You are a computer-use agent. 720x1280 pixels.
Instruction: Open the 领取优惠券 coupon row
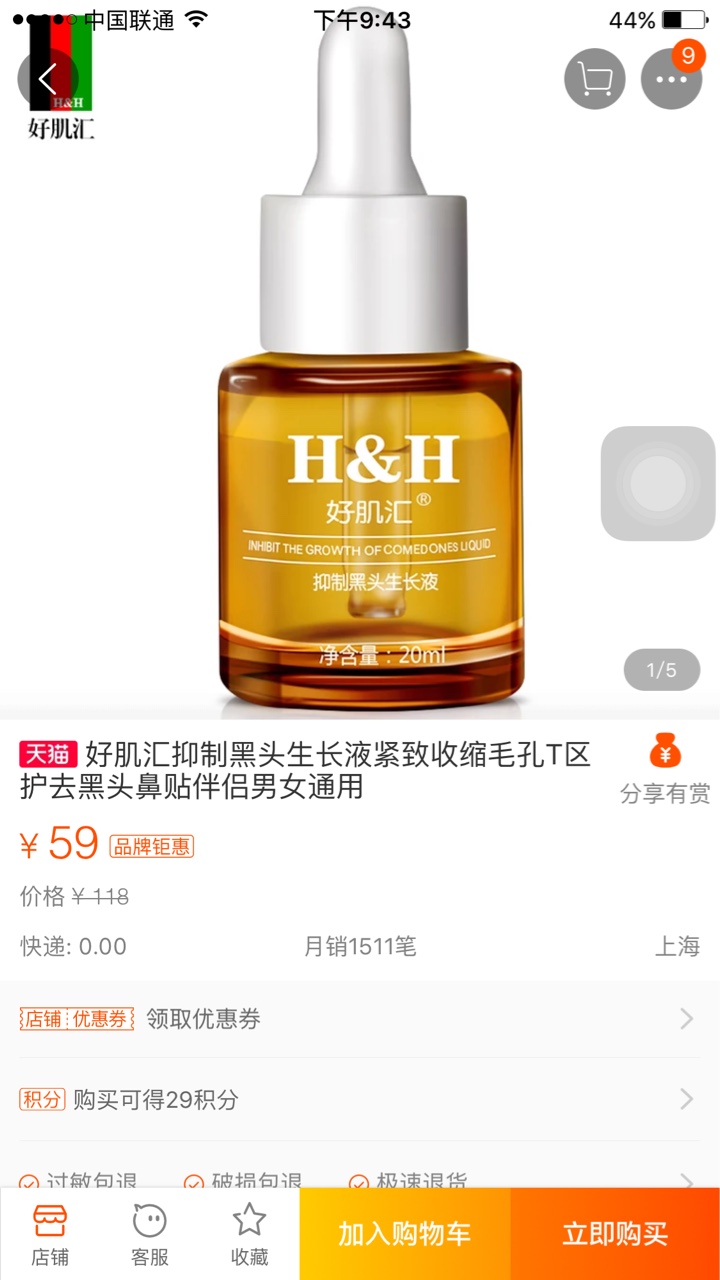pos(360,1019)
